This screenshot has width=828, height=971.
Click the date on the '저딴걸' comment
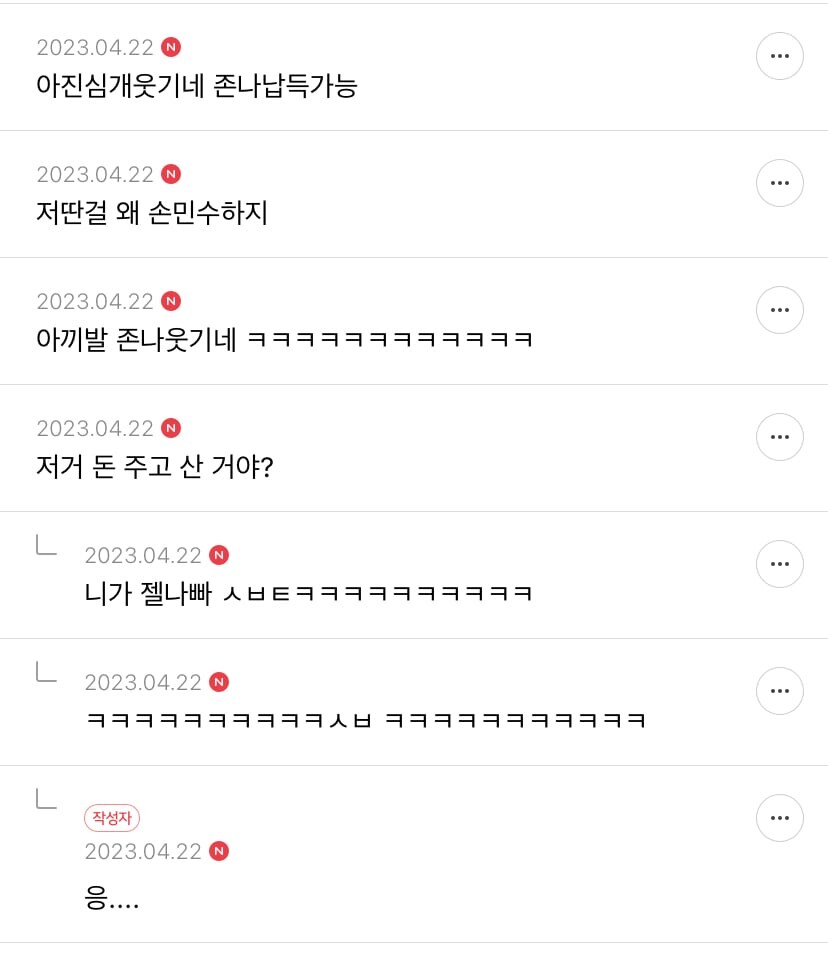[95, 174]
